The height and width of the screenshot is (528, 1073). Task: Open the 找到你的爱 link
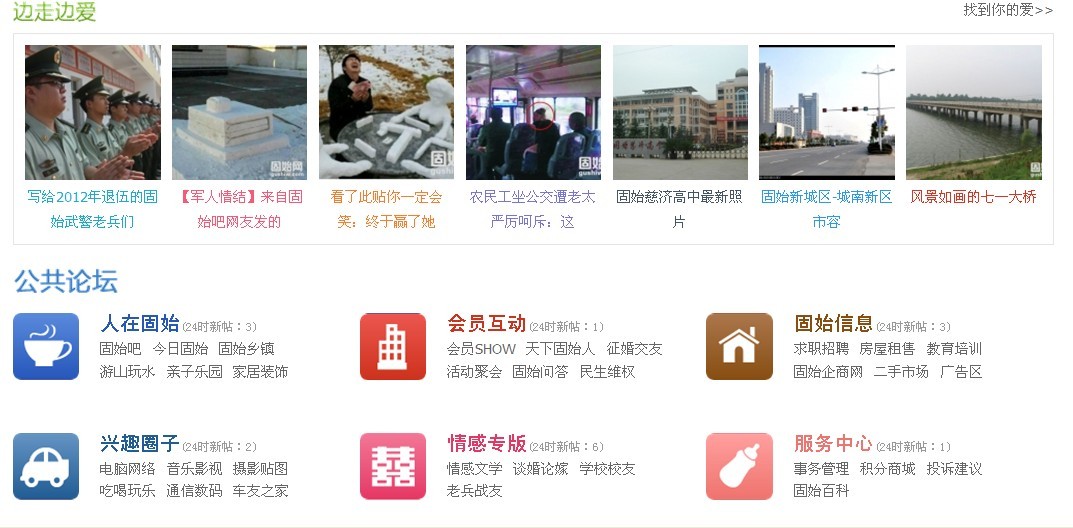pyautogui.click(x=1007, y=10)
